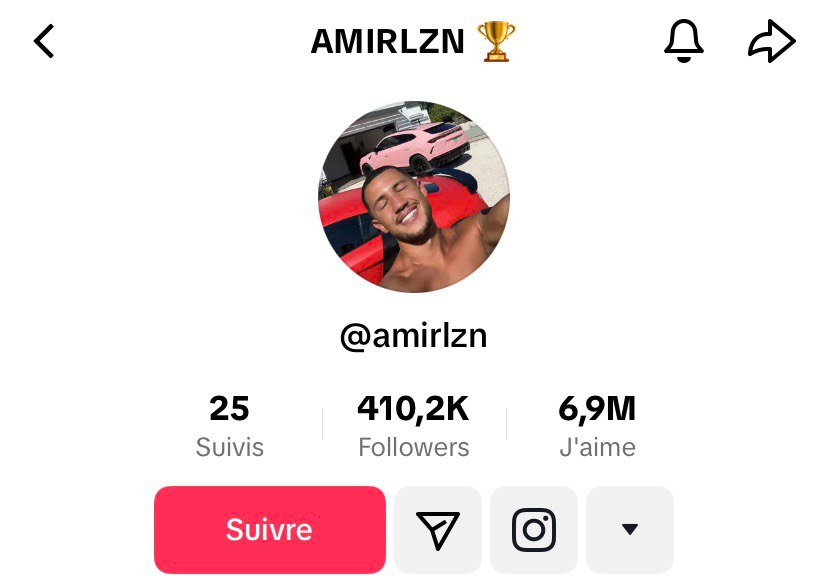Open the 25 Suivis list
Image resolution: width=828 pixels, height=576 pixels.
tap(230, 425)
